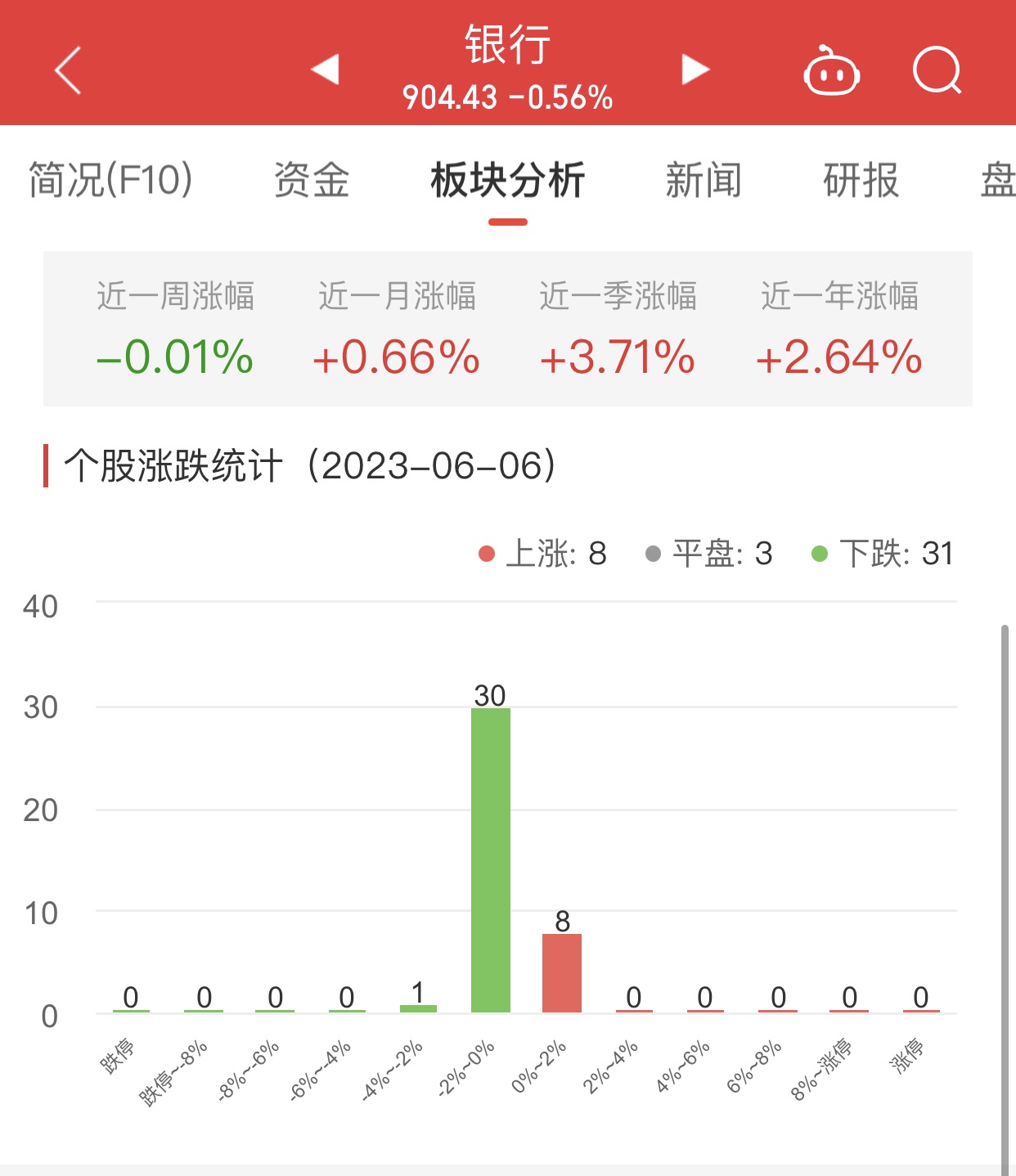The height and width of the screenshot is (1176, 1016).
Task: Switch to the 资金 tab
Action: [312, 180]
